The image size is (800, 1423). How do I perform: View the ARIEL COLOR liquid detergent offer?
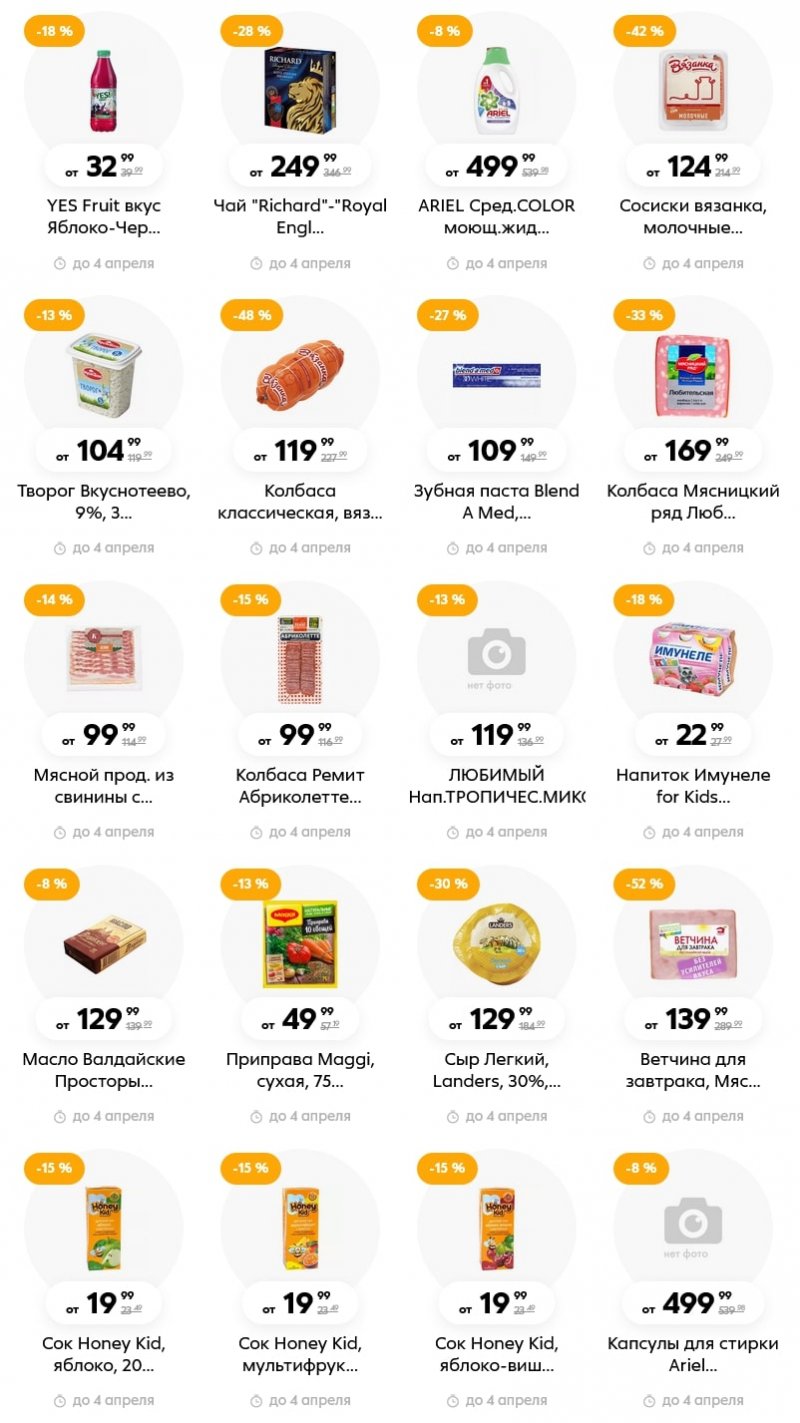(x=496, y=217)
